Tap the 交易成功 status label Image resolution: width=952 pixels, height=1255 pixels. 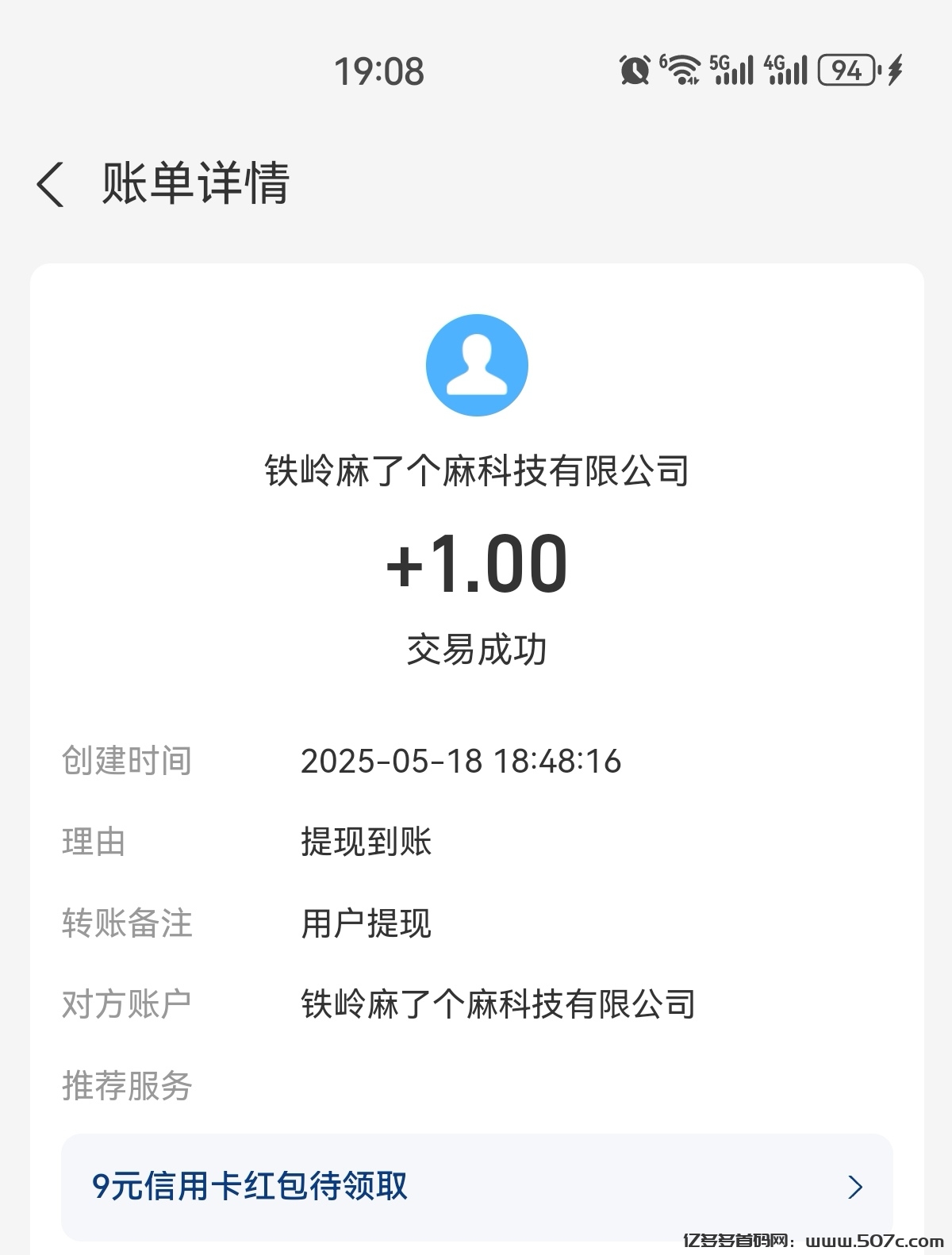(476, 647)
